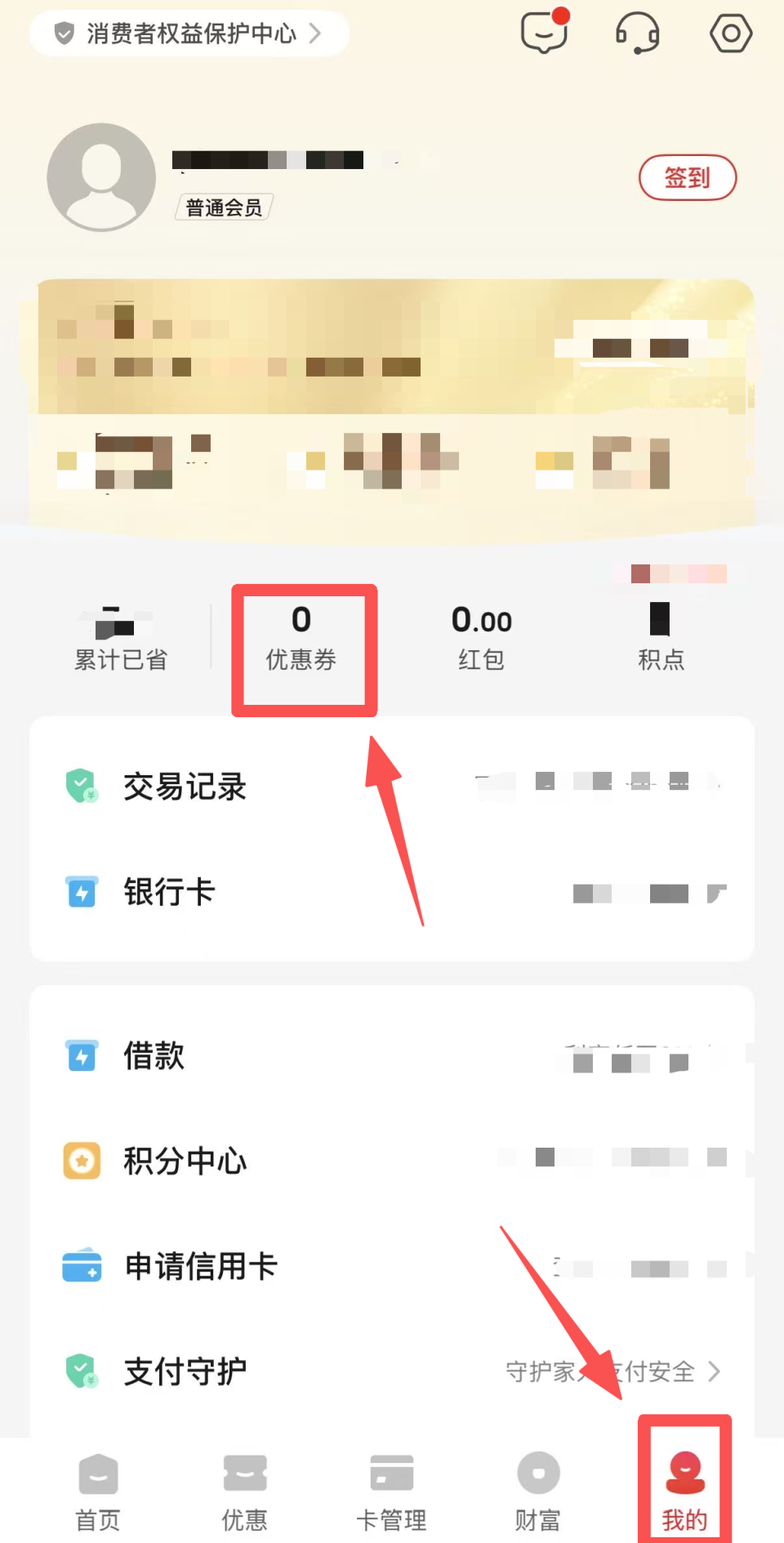Click the 借款 lightning icon
Image resolution: width=784 pixels, height=1543 pixels.
(82, 1055)
